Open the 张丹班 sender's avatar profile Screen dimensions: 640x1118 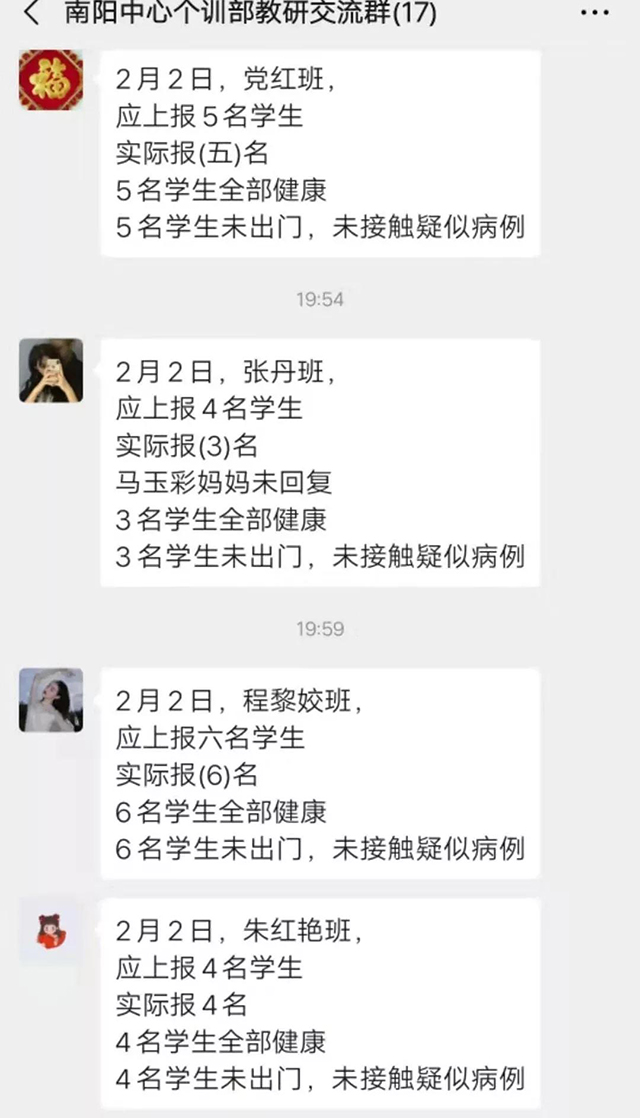point(50,371)
